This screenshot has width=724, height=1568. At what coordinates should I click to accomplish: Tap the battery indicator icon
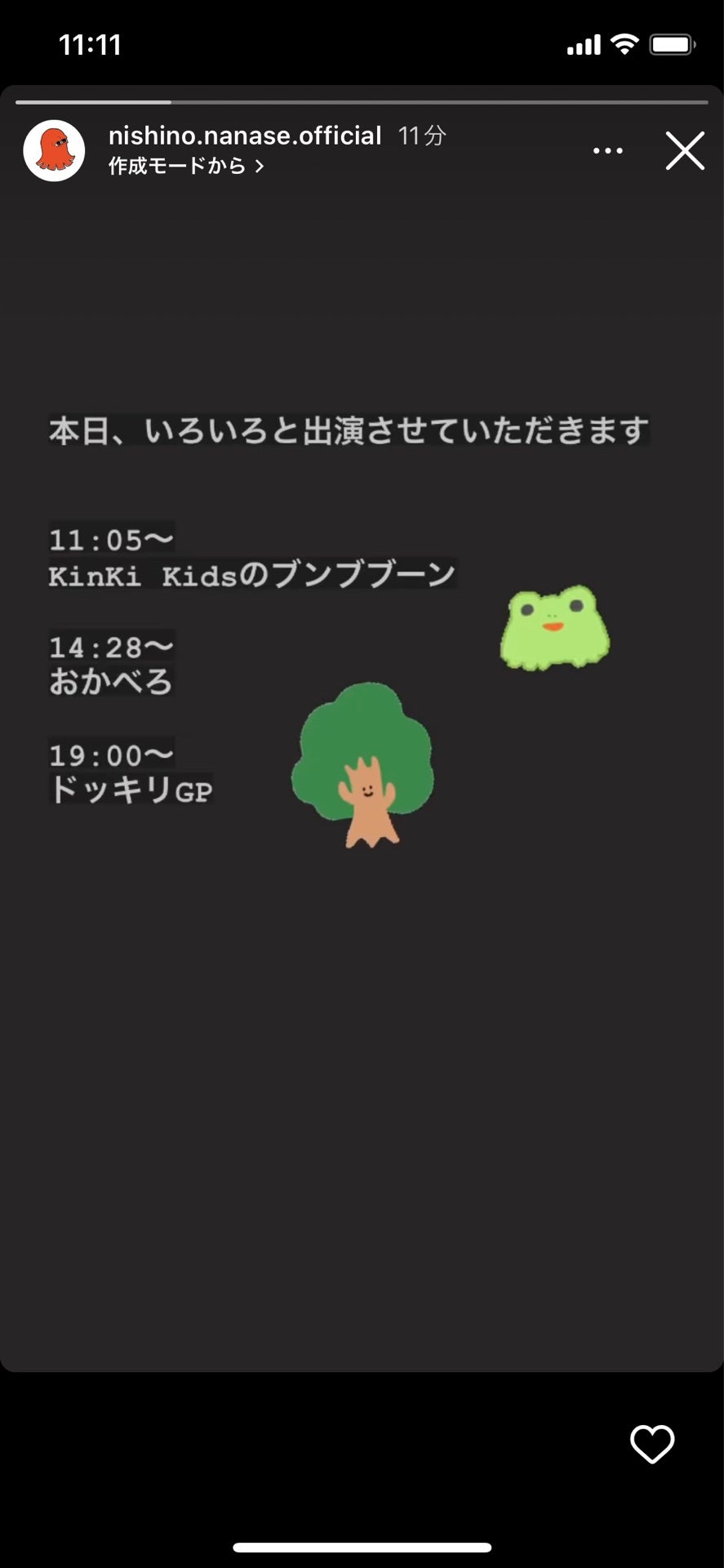click(x=671, y=44)
